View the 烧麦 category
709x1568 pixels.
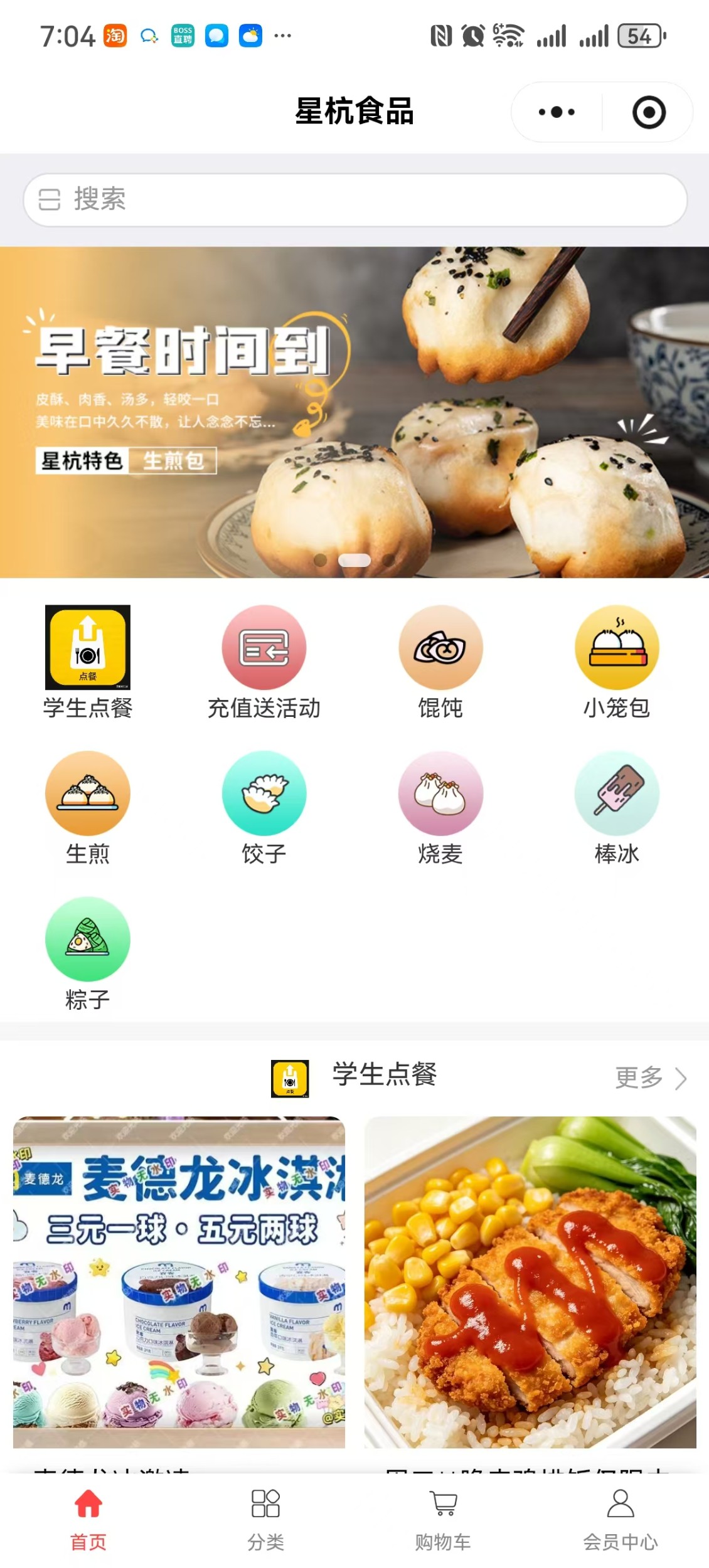click(x=440, y=808)
